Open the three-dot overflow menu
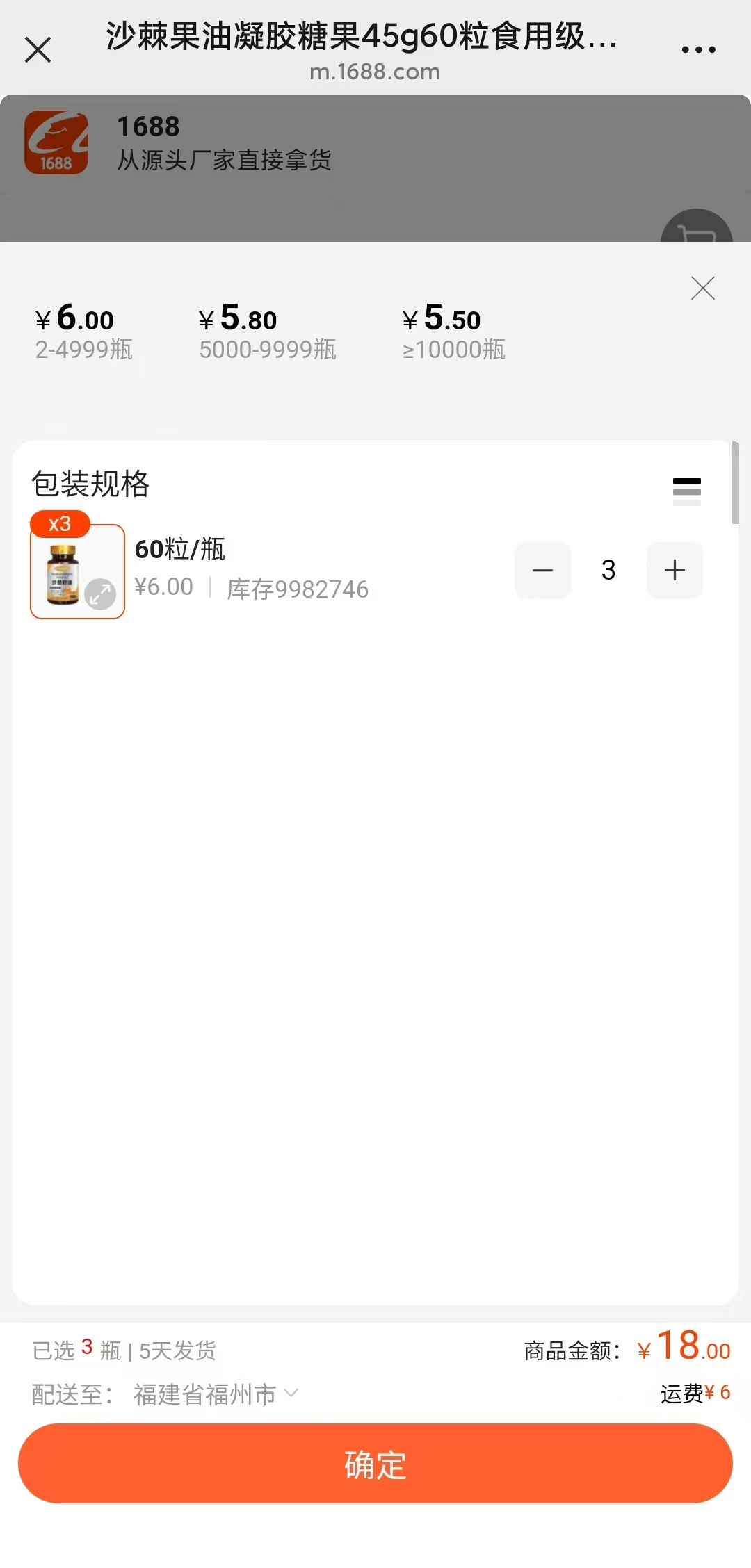751x1568 pixels. [698, 50]
